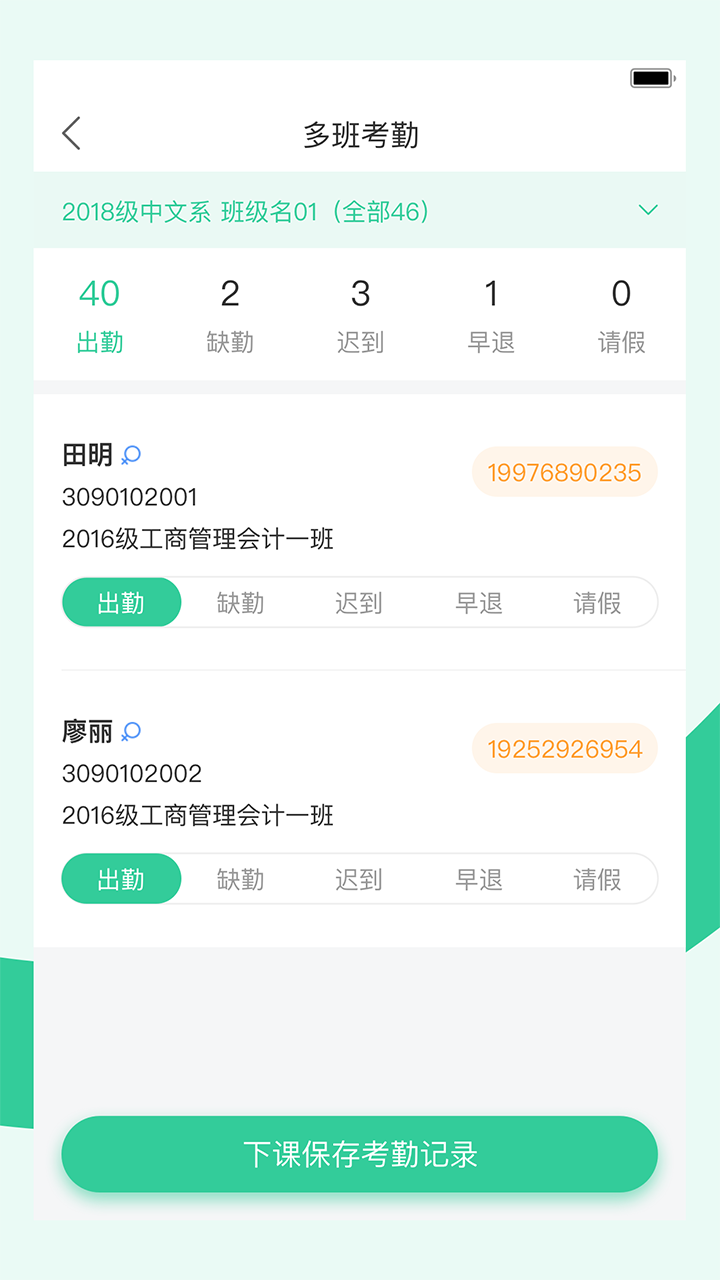Click the back arrow to return
Viewport: 720px width, 1280px height.
70,132
